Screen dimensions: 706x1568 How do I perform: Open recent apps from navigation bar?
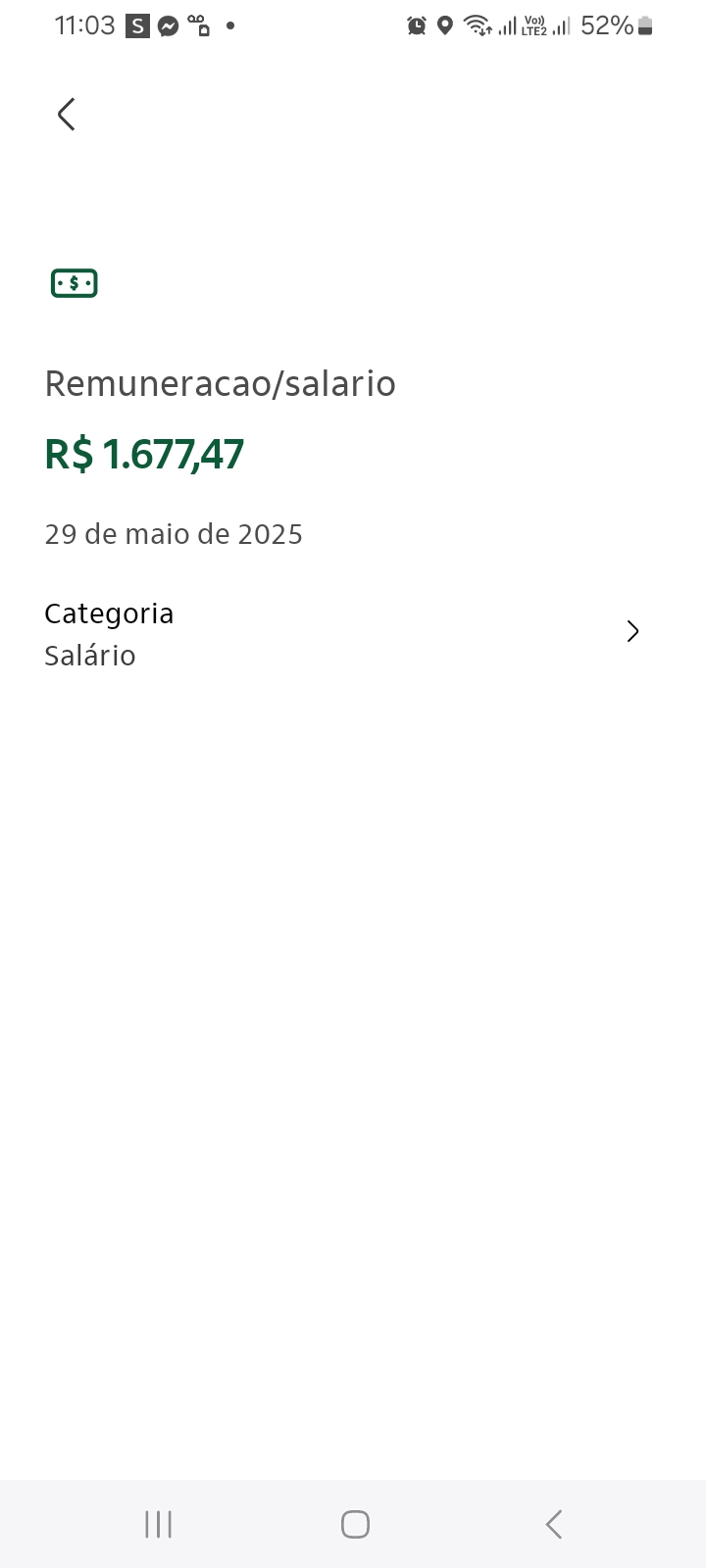(158, 1524)
